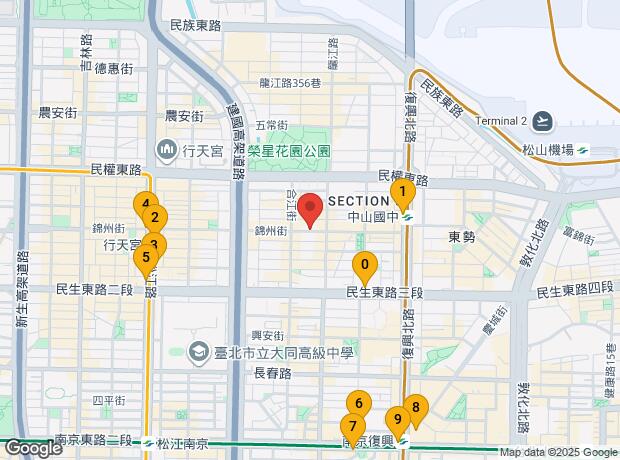Tap marker number 5 near 行天宮

[146, 258]
